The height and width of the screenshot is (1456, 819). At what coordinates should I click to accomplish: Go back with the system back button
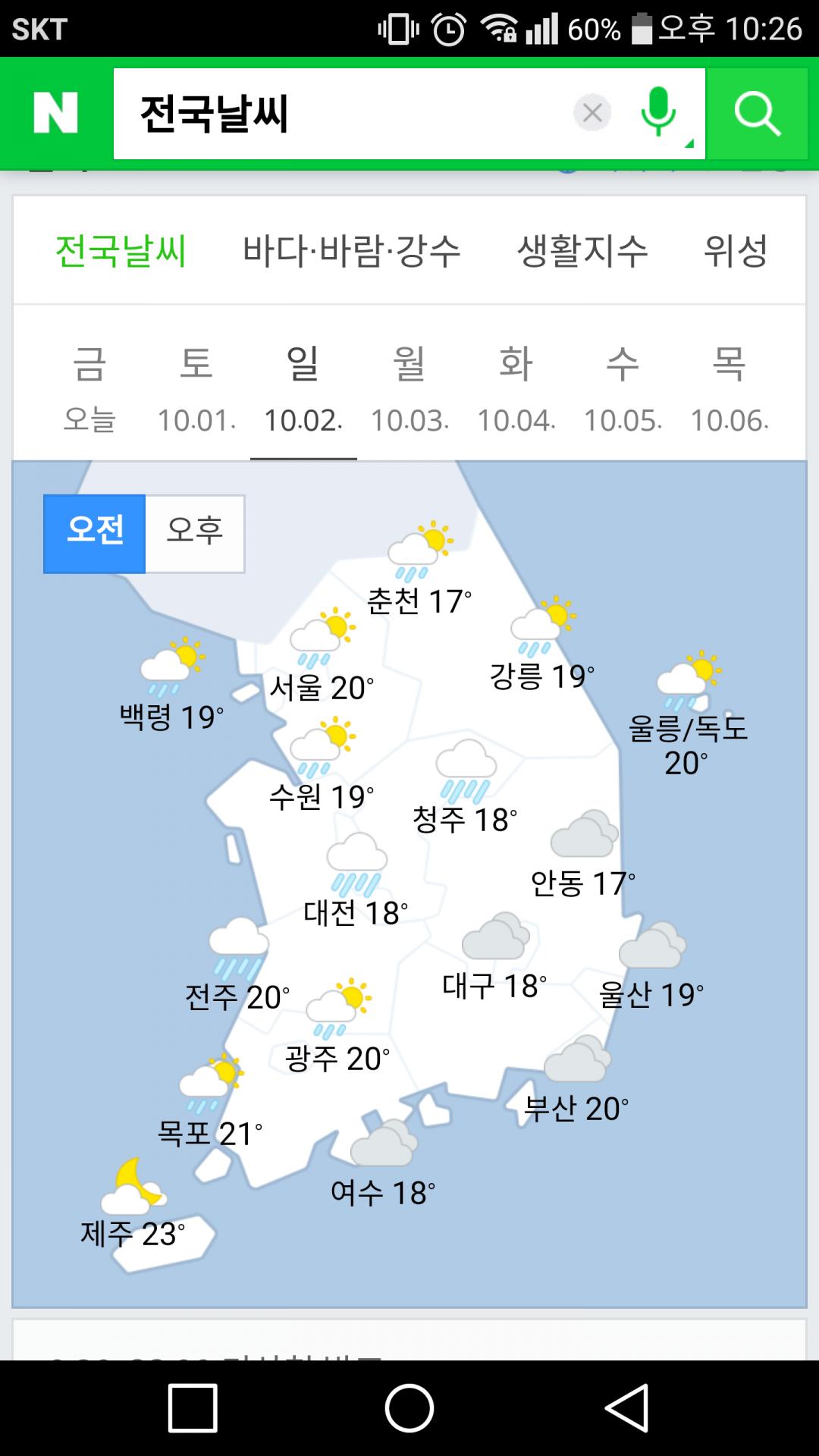pyautogui.click(x=626, y=1407)
